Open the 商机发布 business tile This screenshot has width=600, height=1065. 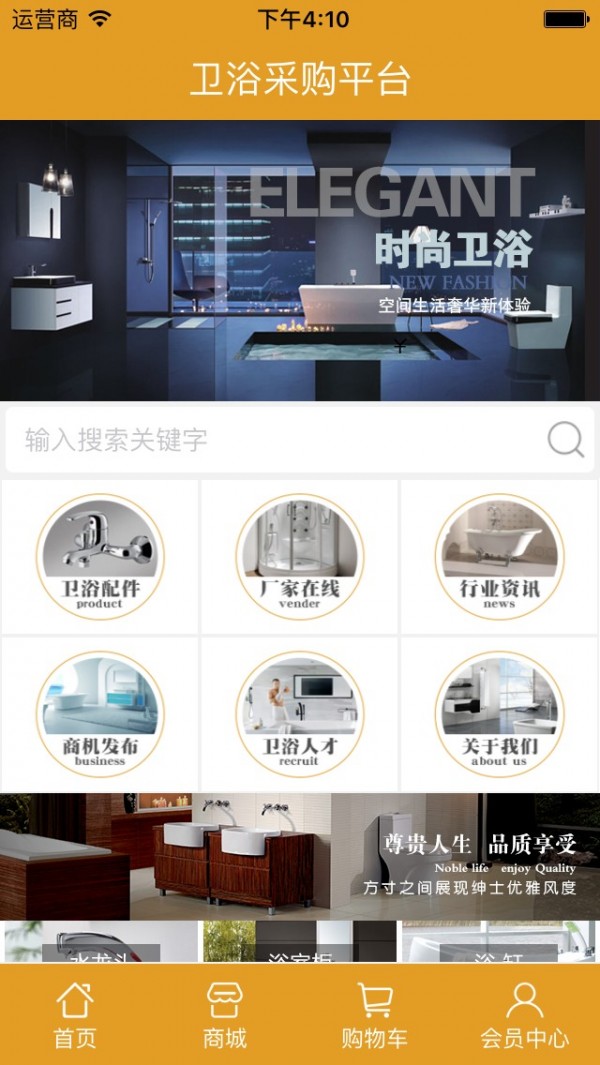click(100, 714)
